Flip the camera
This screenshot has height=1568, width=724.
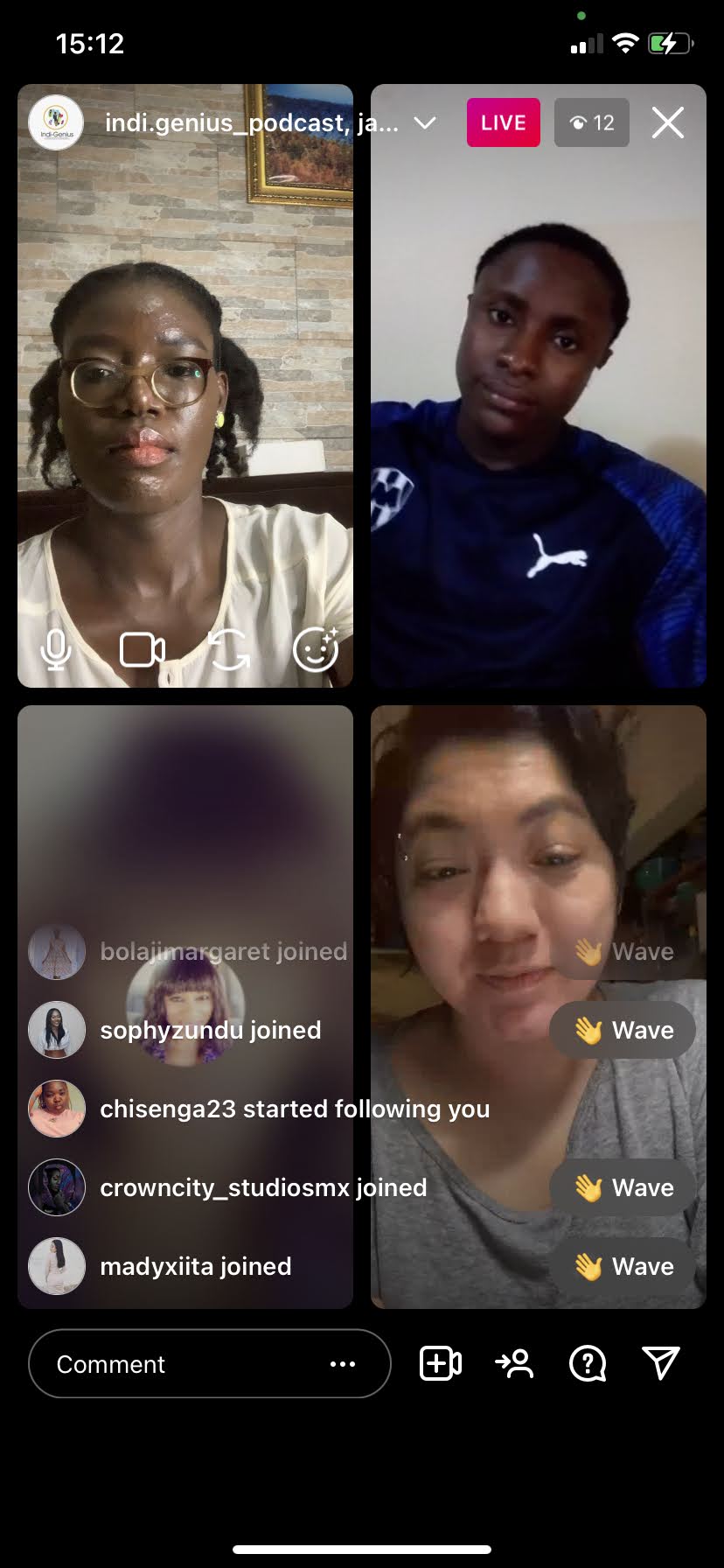pyautogui.click(x=229, y=650)
